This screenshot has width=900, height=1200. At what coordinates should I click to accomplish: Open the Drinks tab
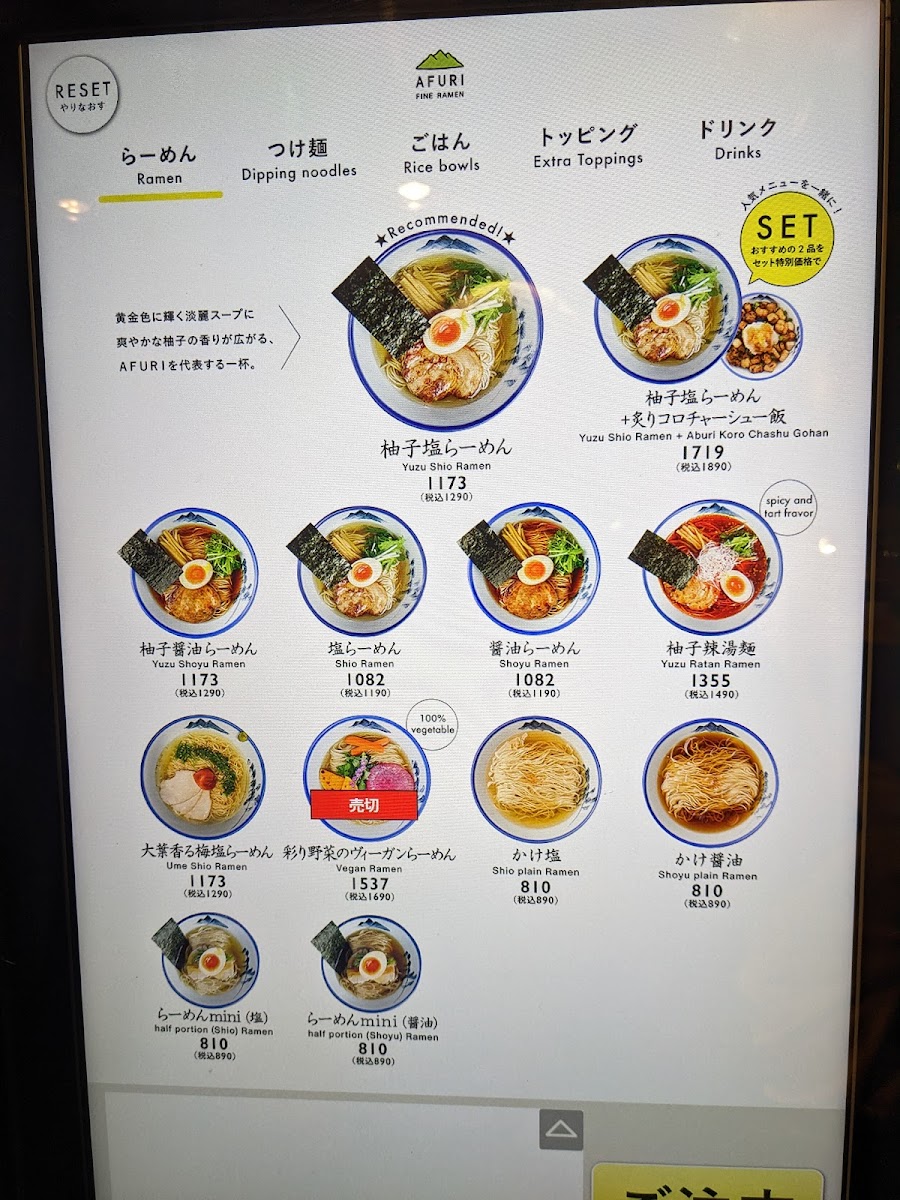pyautogui.click(x=738, y=140)
